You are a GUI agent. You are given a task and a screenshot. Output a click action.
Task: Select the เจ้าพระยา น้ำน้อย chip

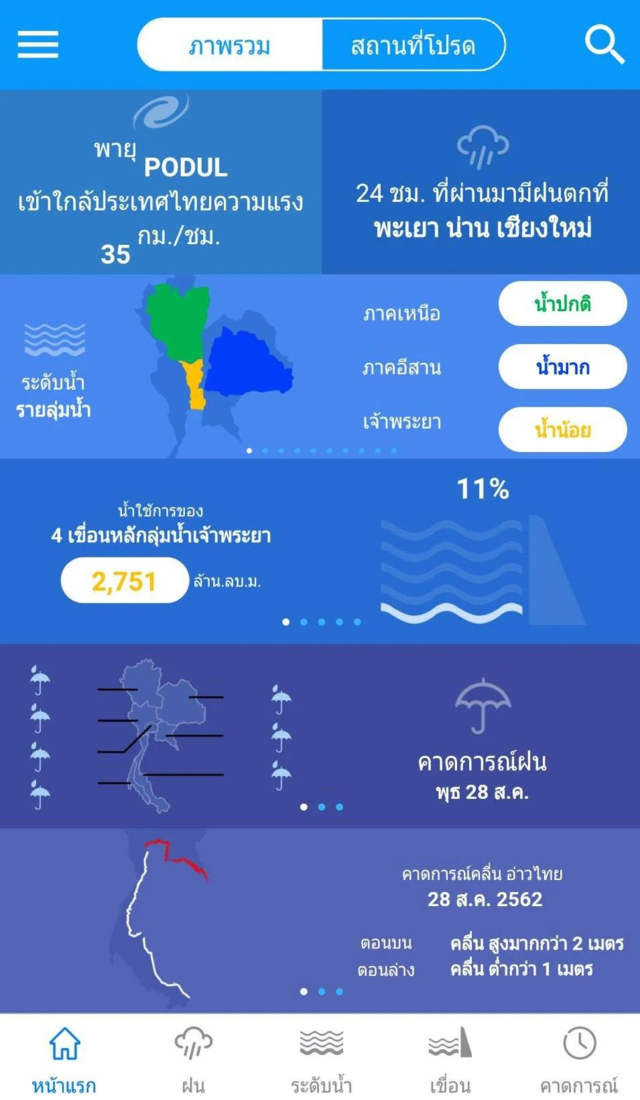pos(562,430)
